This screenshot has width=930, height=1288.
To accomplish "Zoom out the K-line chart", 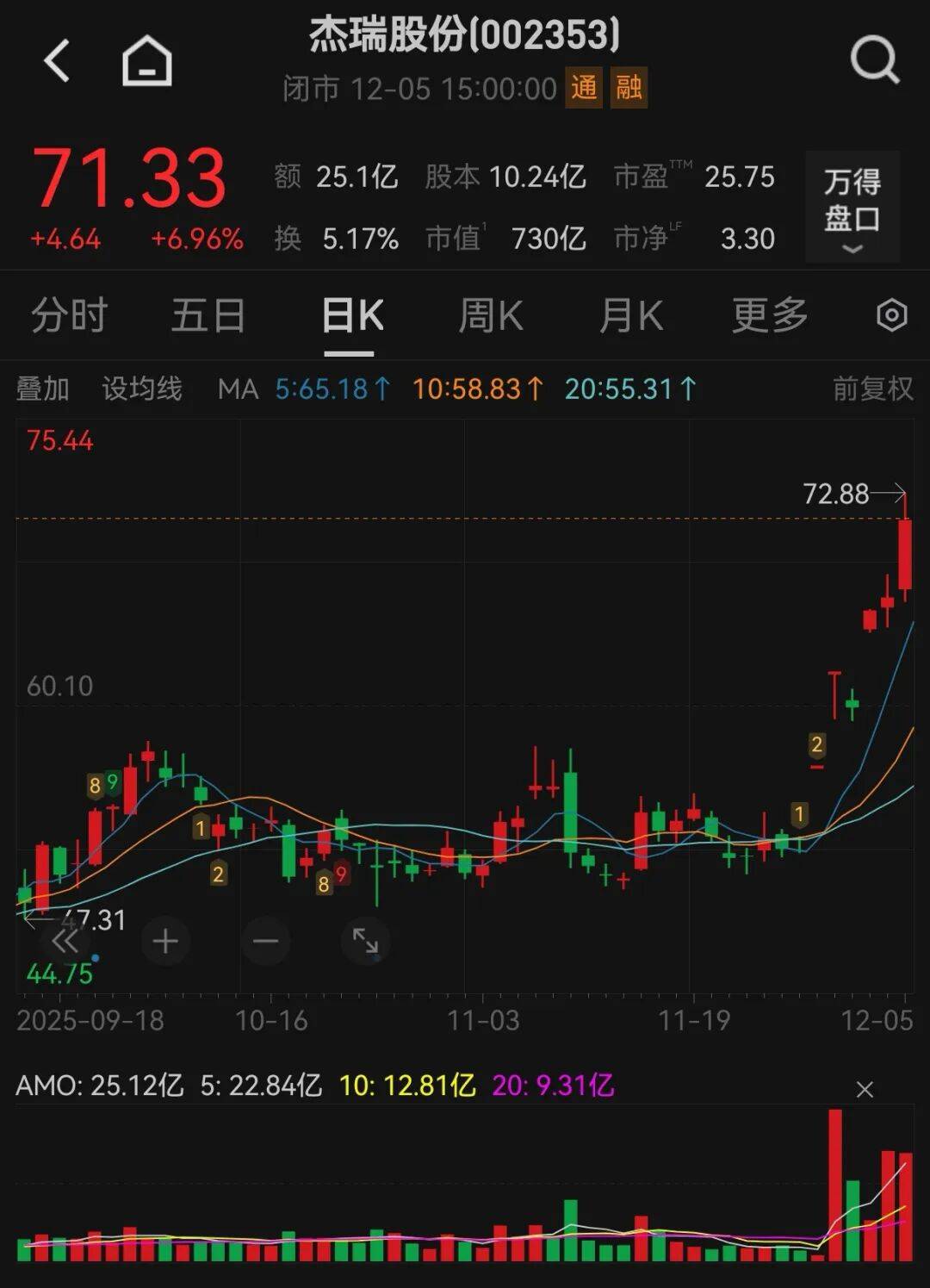I will coord(265,941).
